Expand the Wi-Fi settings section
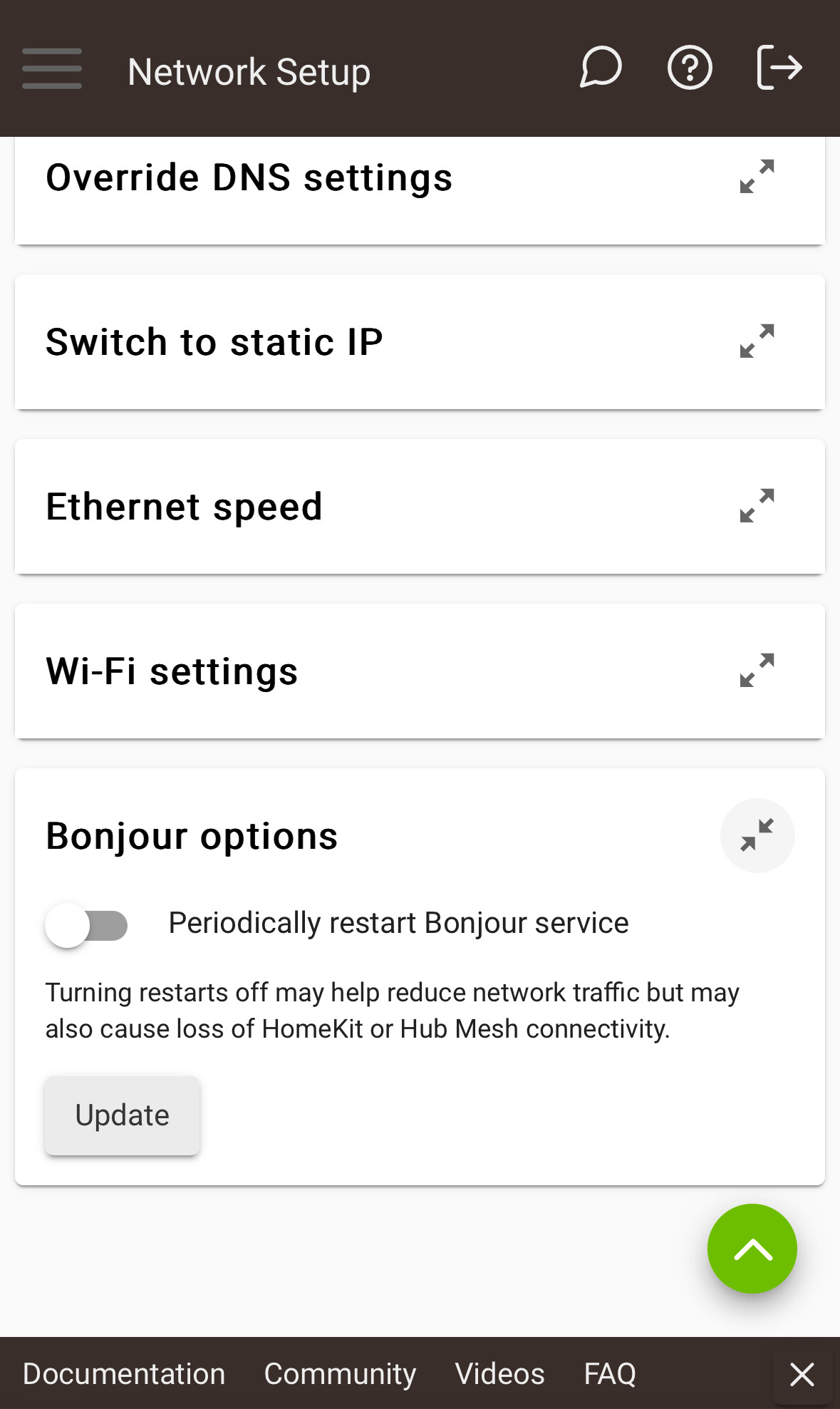Image resolution: width=840 pixels, height=1409 pixels. tap(757, 670)
